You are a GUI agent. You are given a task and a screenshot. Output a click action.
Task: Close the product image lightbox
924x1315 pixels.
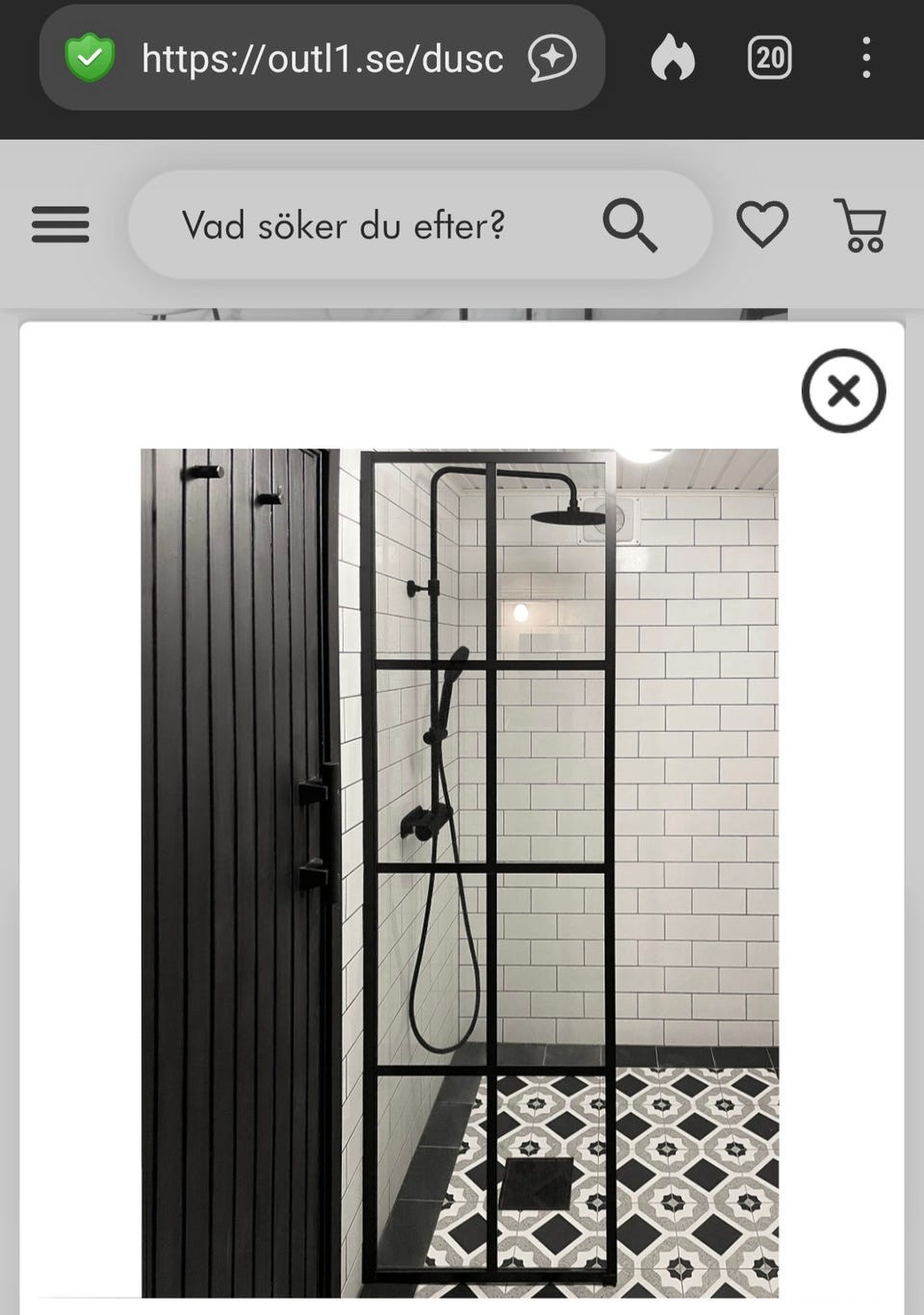[842, 392]
